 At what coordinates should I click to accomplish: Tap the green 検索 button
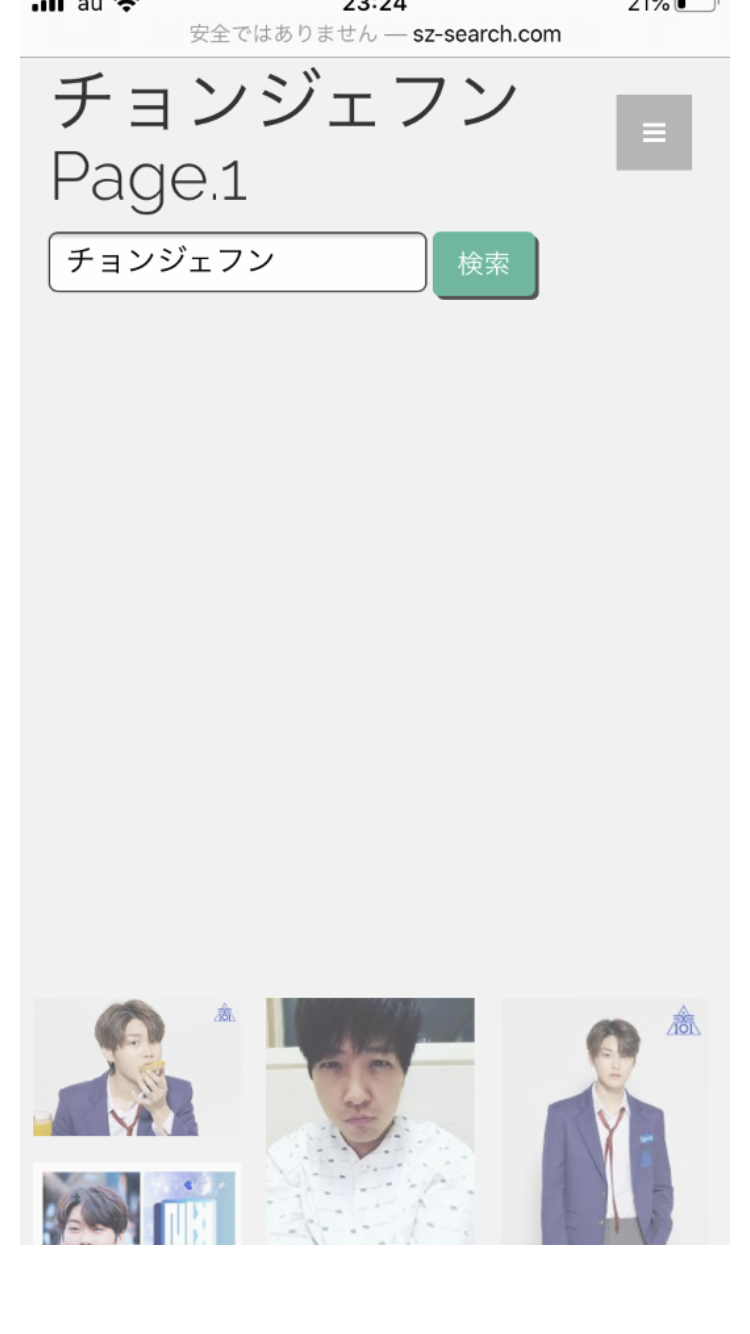[x=484, y=264]
